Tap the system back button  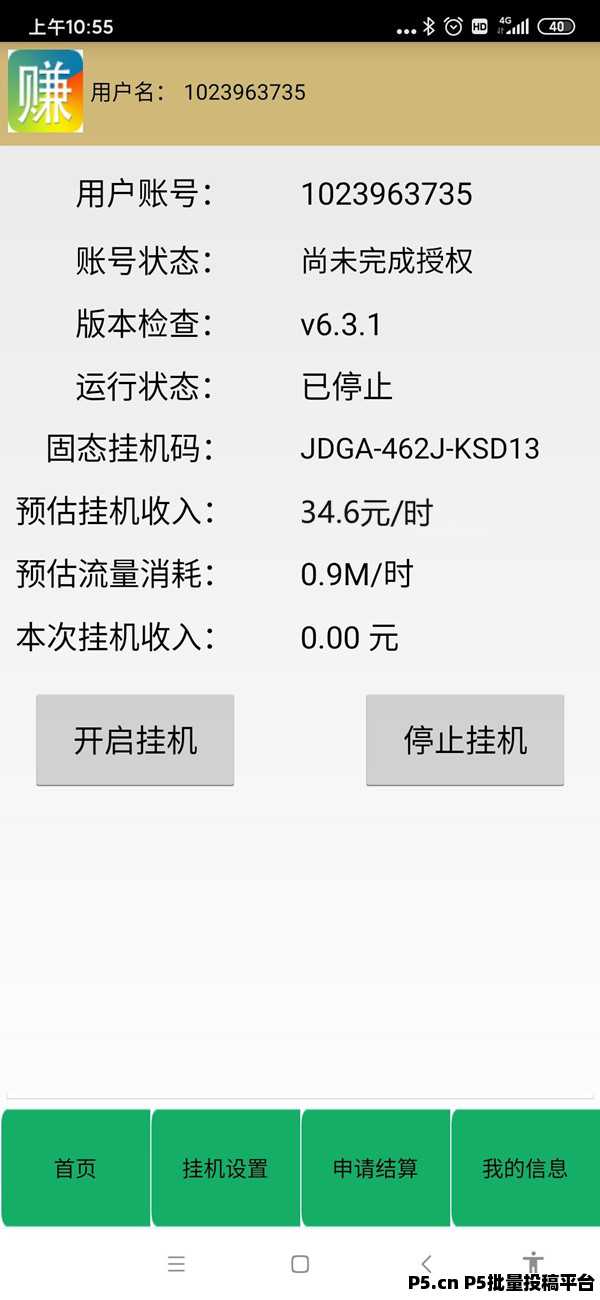(x=427, y=1264)
